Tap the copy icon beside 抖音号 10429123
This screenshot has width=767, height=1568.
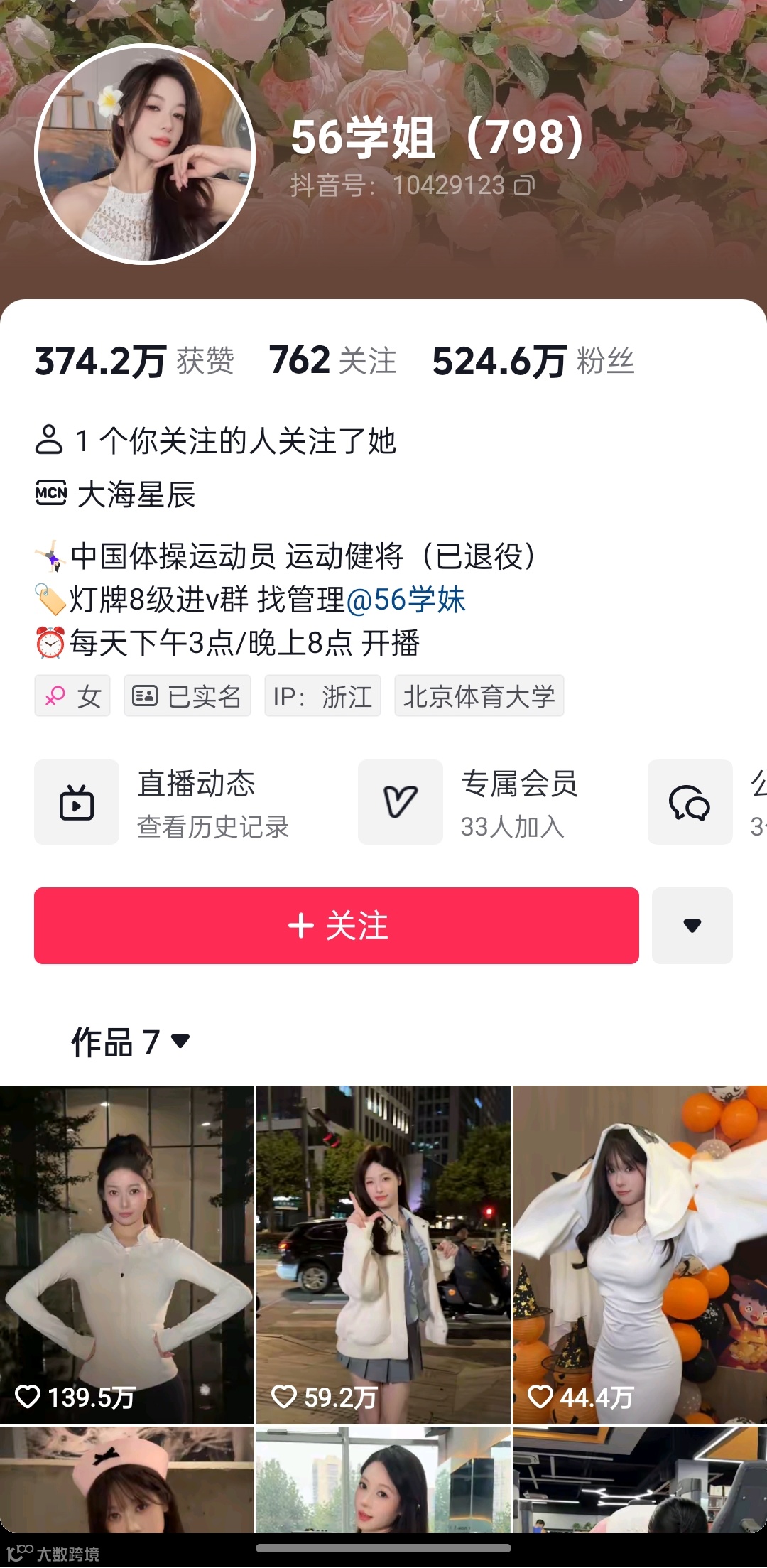(524, 187)
